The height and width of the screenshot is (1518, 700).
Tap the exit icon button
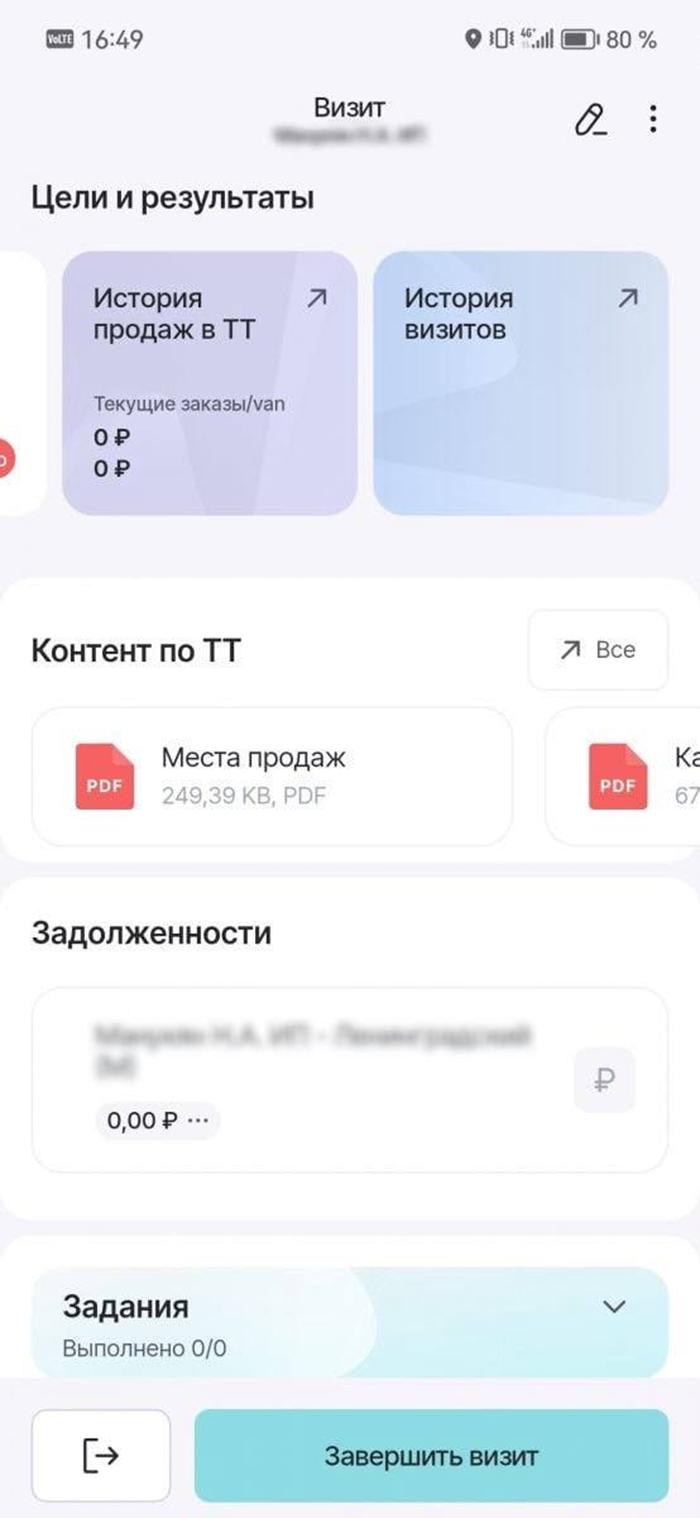click(100, 1456)
